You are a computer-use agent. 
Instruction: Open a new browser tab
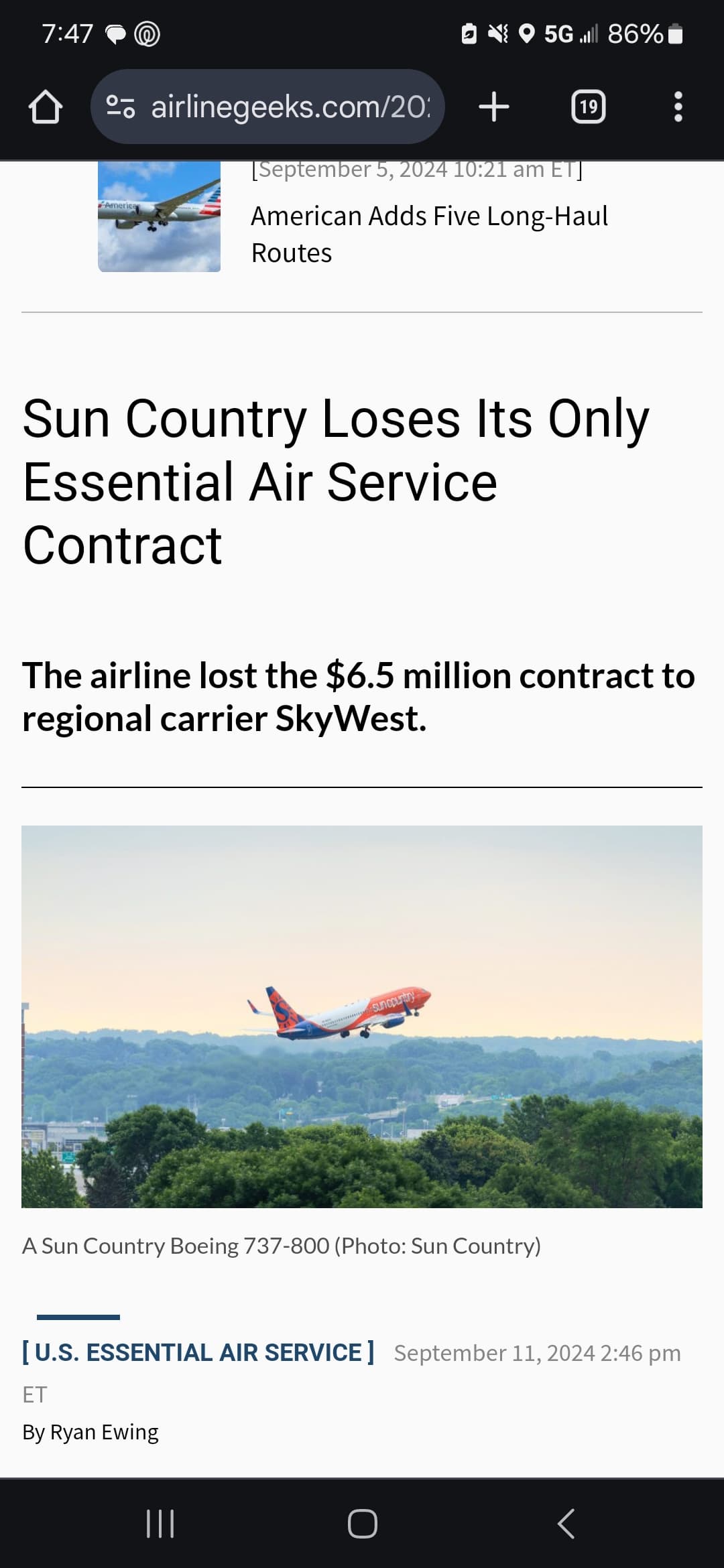494,107
